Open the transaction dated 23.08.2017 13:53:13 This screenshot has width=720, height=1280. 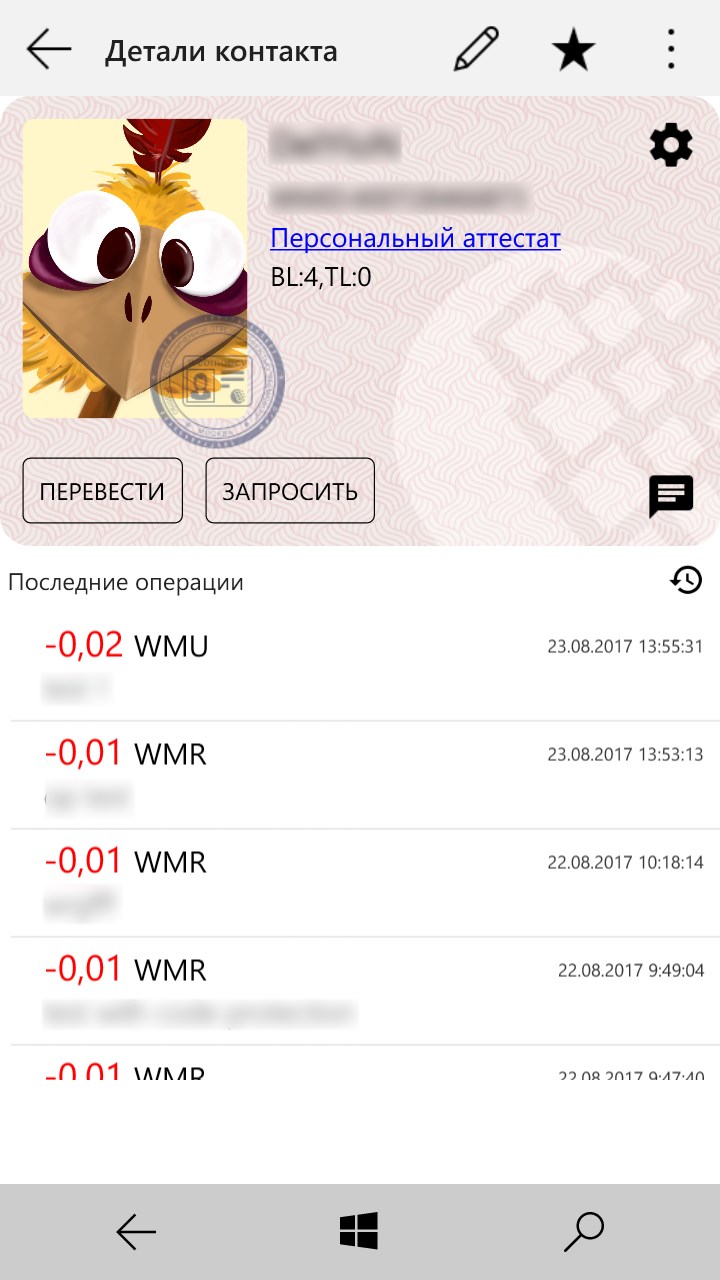(360, 770)
